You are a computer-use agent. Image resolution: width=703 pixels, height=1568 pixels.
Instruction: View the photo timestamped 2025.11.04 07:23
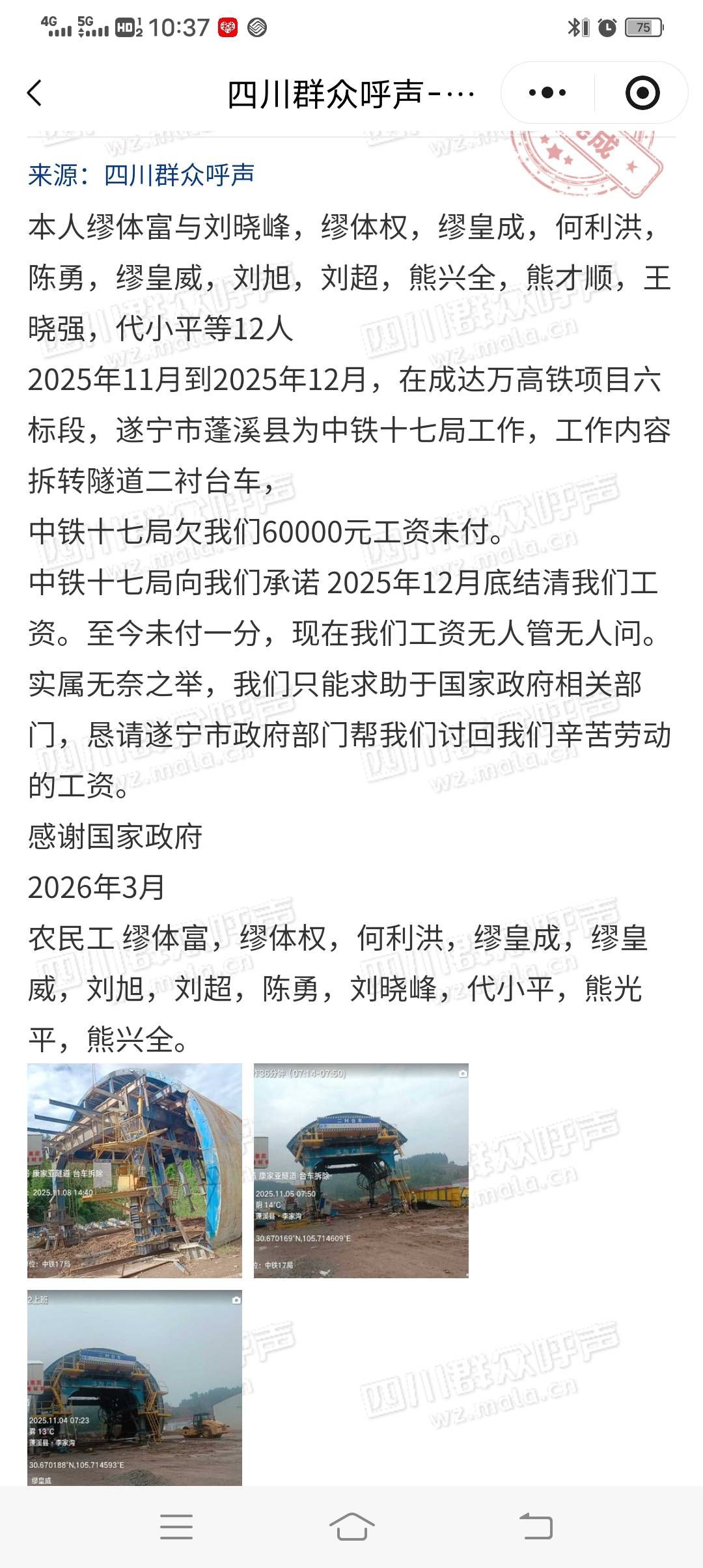tap(135, 1387)
